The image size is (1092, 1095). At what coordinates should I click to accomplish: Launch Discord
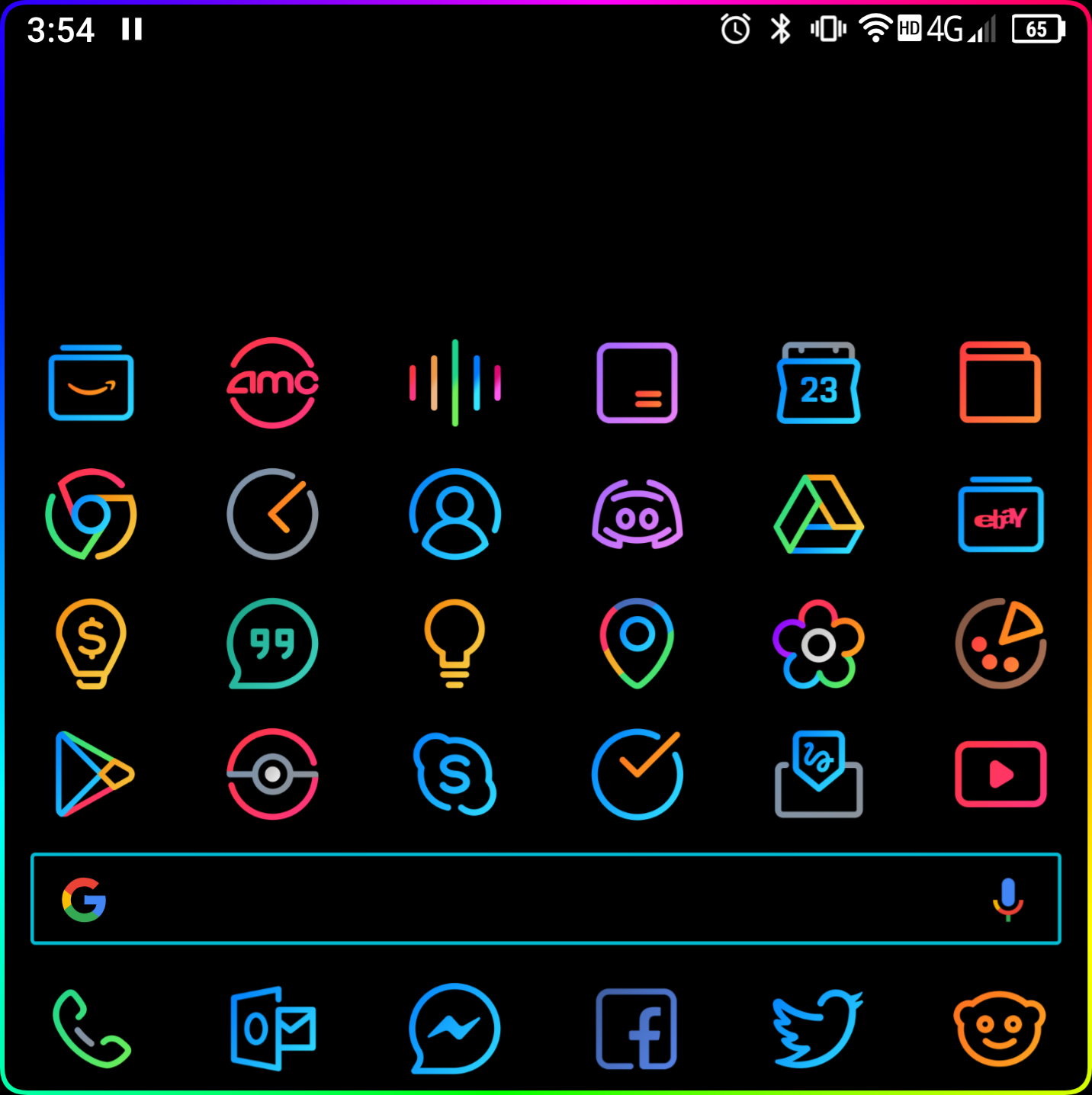637,514
